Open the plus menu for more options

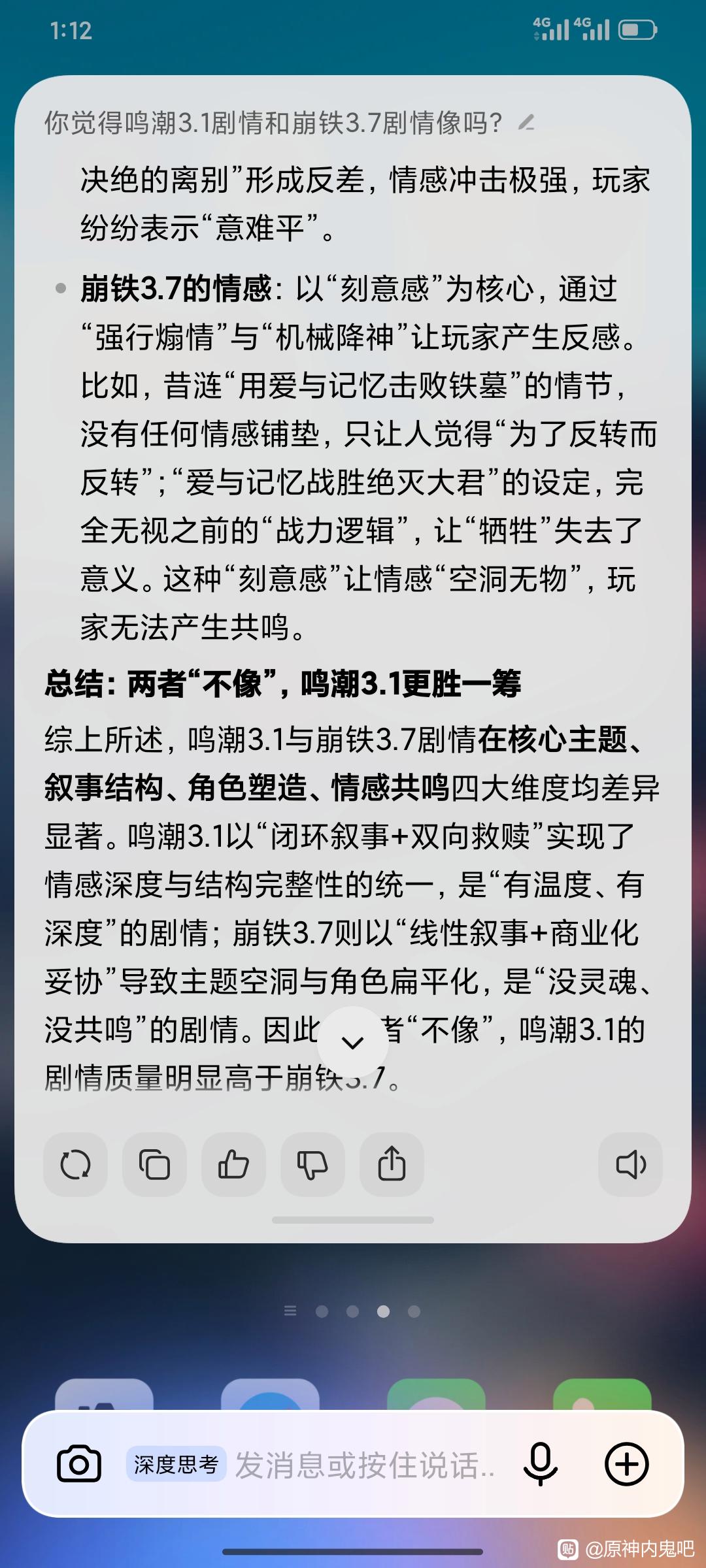(627, 1464)
